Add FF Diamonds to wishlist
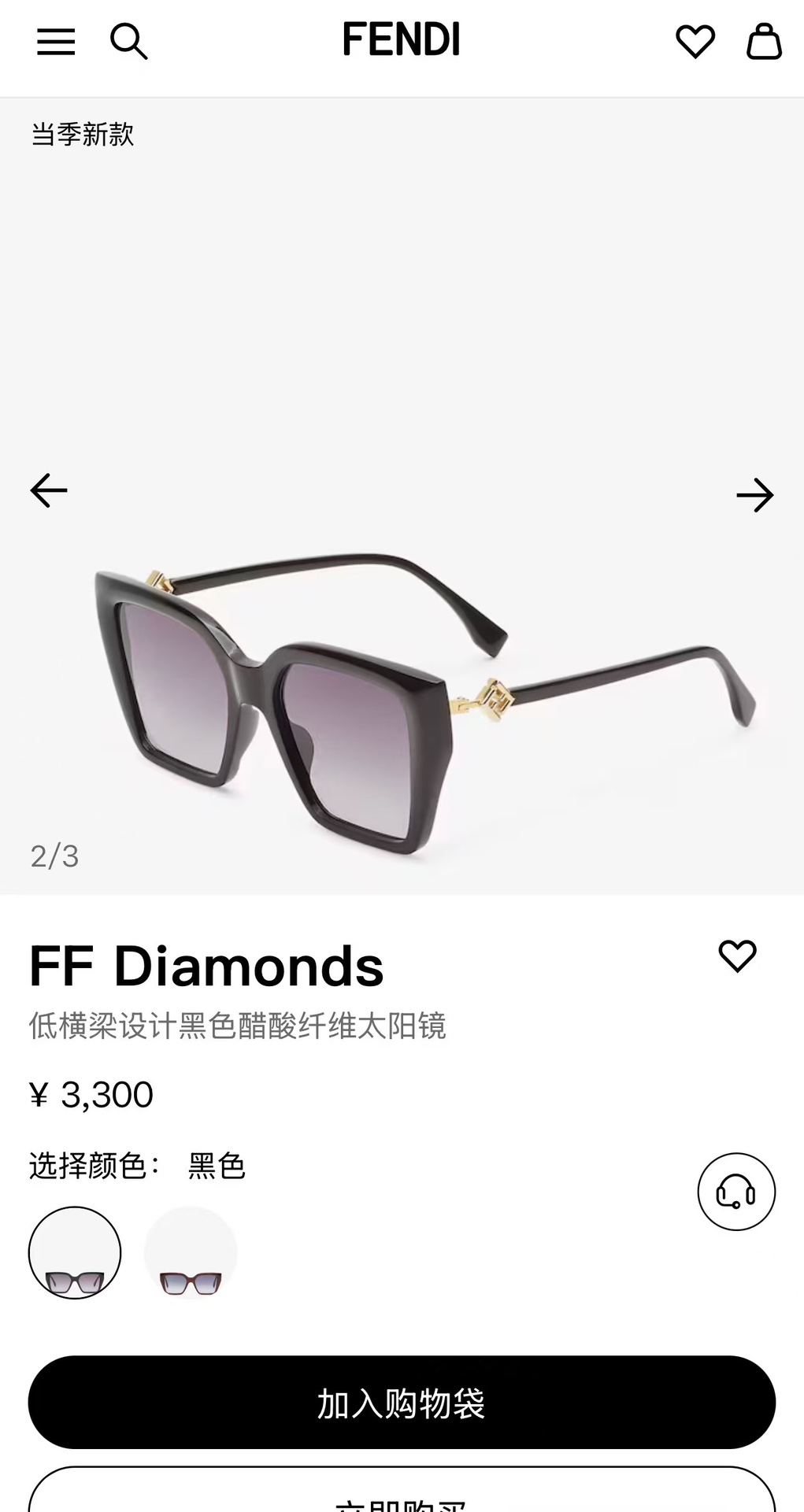 tap(737, 956)
